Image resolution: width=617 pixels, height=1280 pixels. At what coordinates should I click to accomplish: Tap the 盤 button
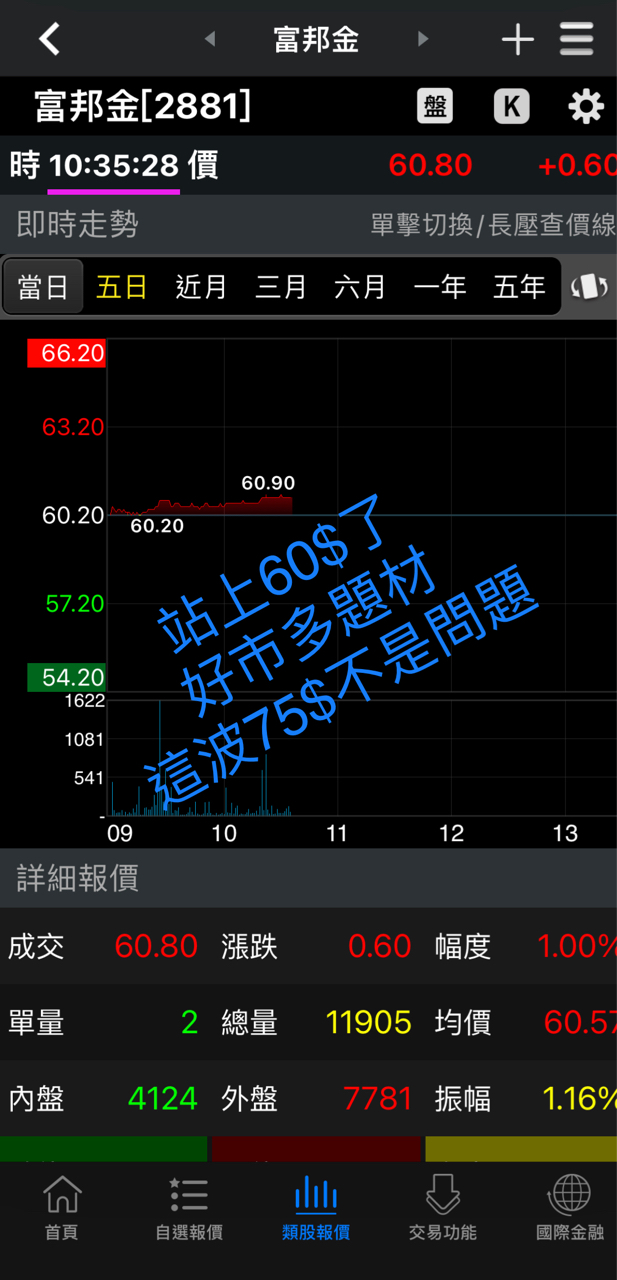[435, 106]
